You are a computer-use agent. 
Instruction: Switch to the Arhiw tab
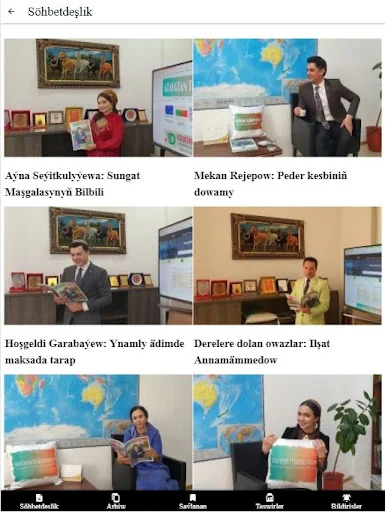pos(116,502)
